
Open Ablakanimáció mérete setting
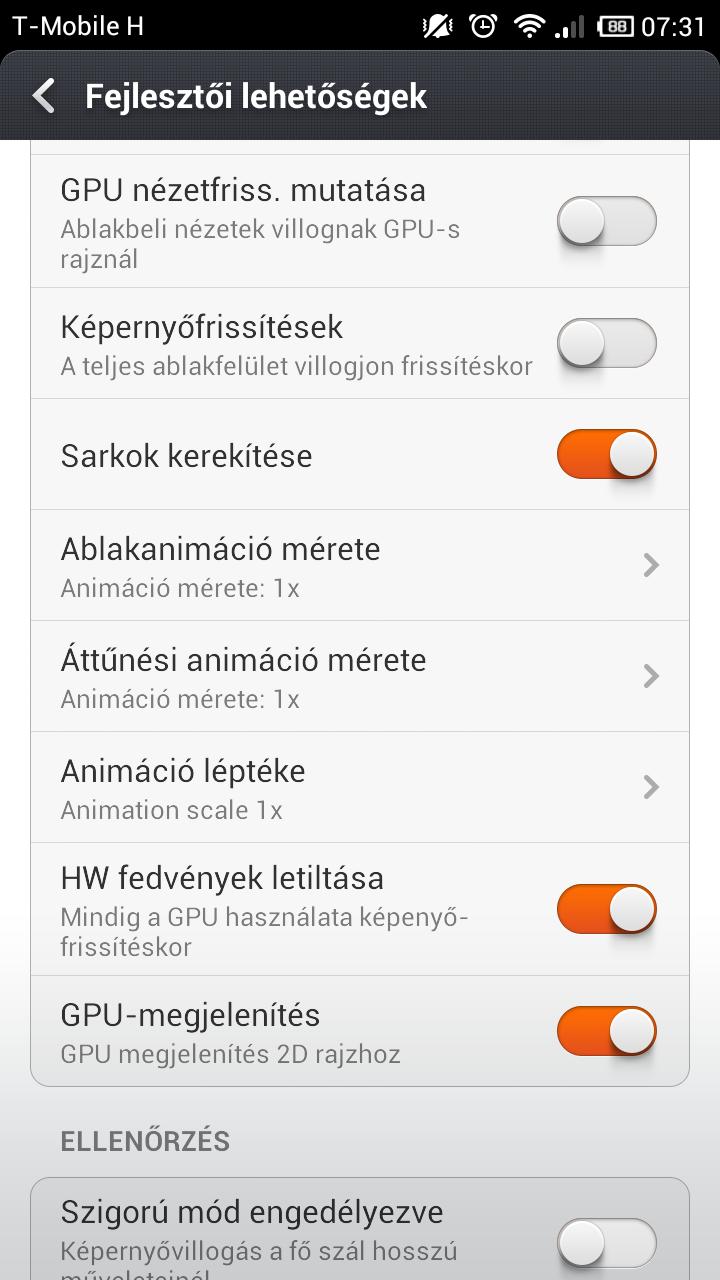pos(360,565)
